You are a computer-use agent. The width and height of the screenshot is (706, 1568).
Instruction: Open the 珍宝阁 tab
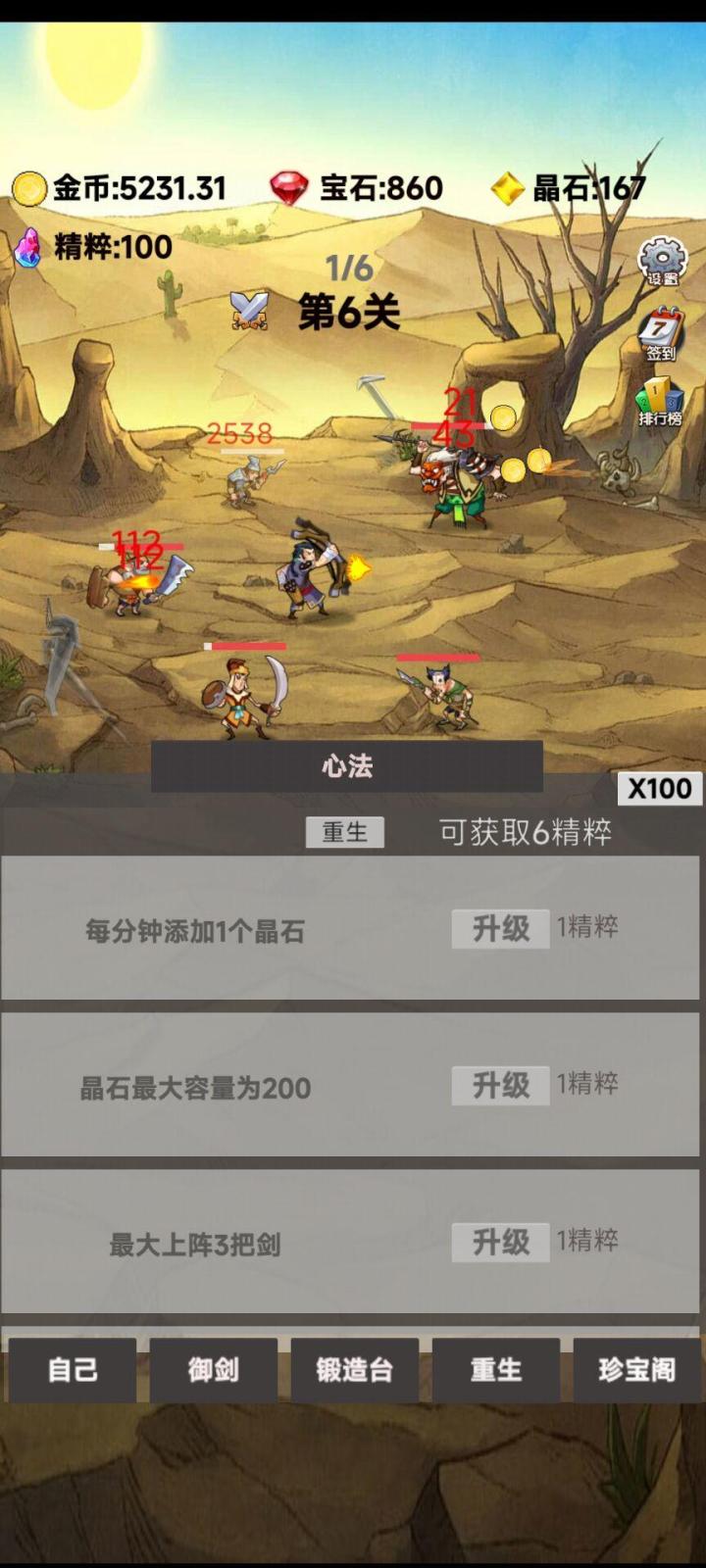coord(636,1369)
